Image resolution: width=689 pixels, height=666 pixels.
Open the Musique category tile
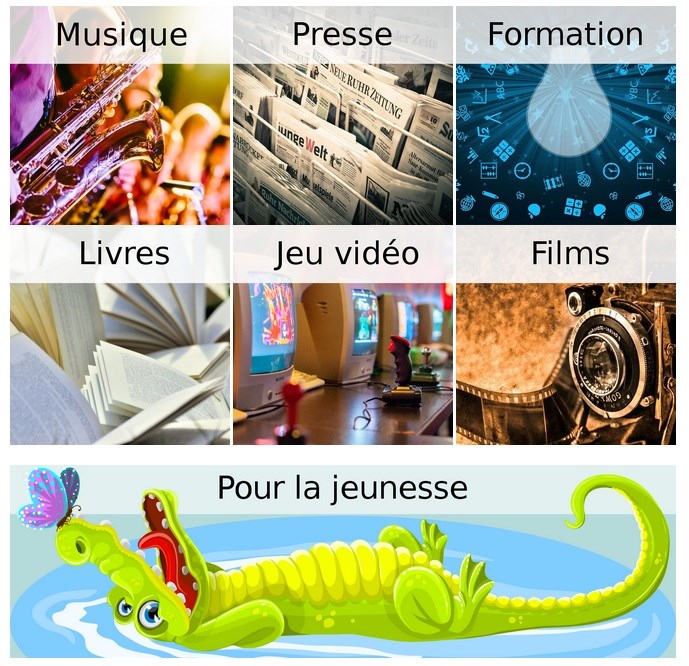(x=120, y=116)
